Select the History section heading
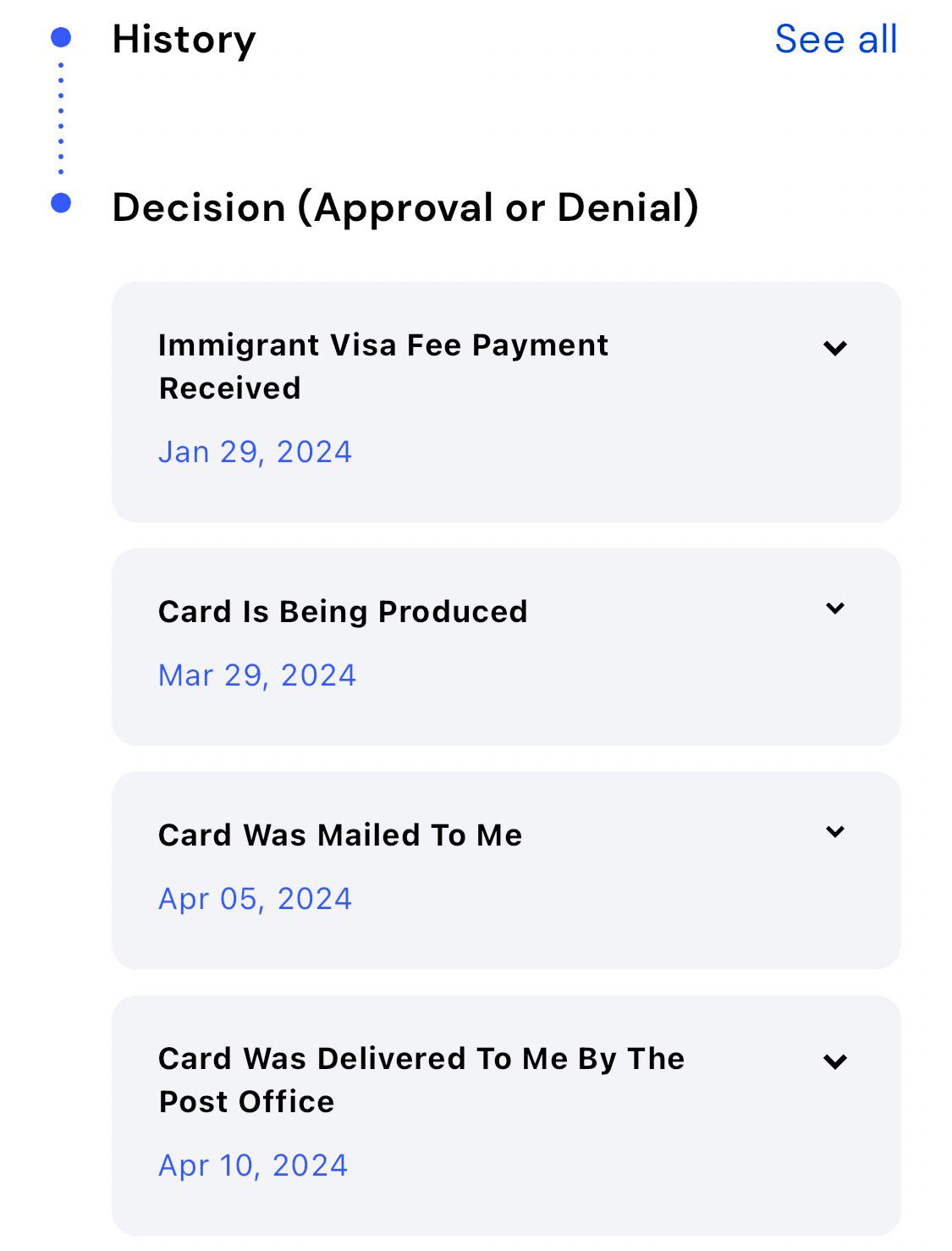Viewport: 952px width, 1251px height. click(184, 38)
